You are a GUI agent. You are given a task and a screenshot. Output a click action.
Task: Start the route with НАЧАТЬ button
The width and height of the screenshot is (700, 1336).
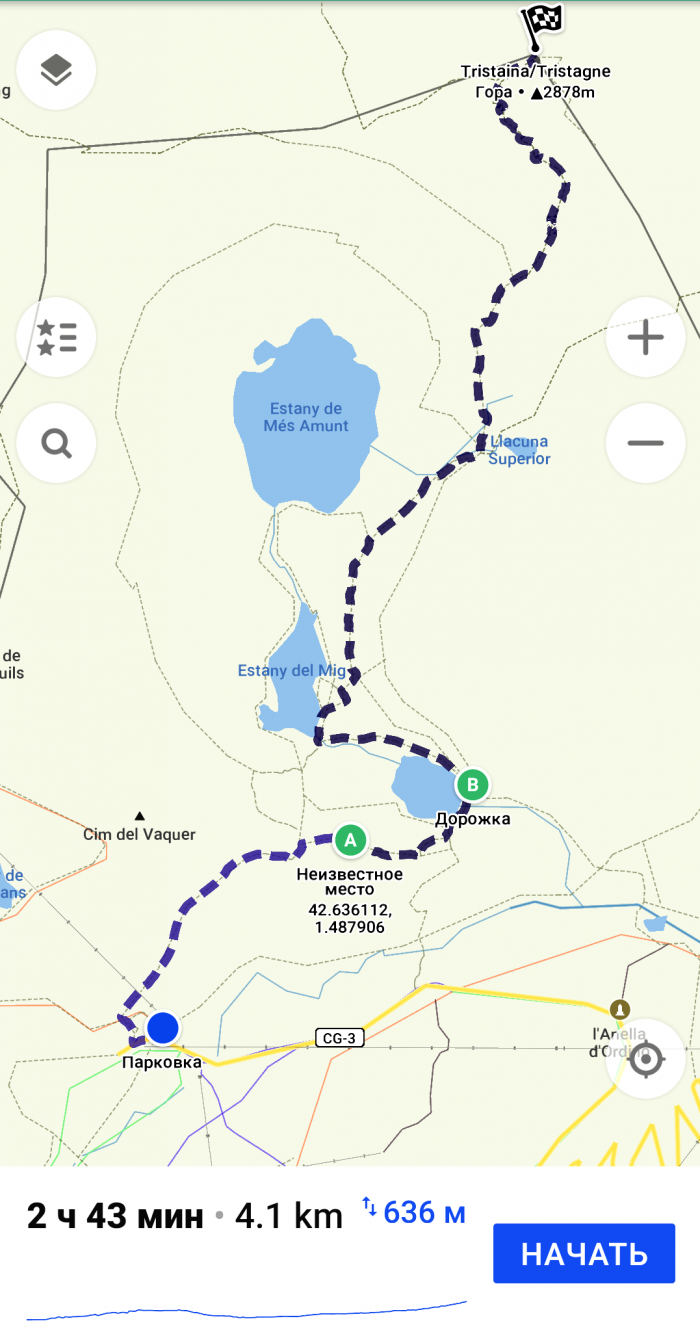tap(584, 1253)
